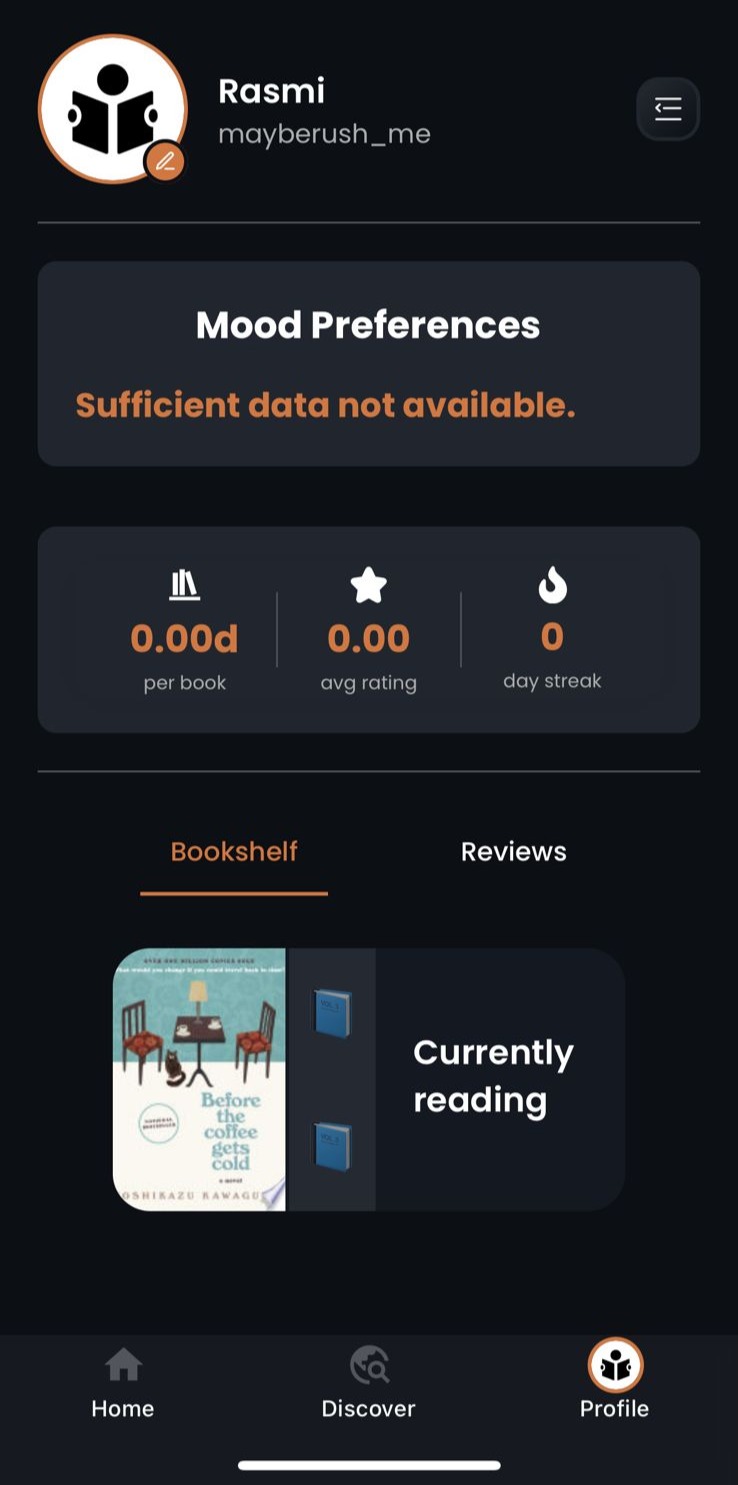The height and width of the screenshot is (1485, 738).
Task: Edit the profile picture with the pencil icon
Action: tap(165, 161)
